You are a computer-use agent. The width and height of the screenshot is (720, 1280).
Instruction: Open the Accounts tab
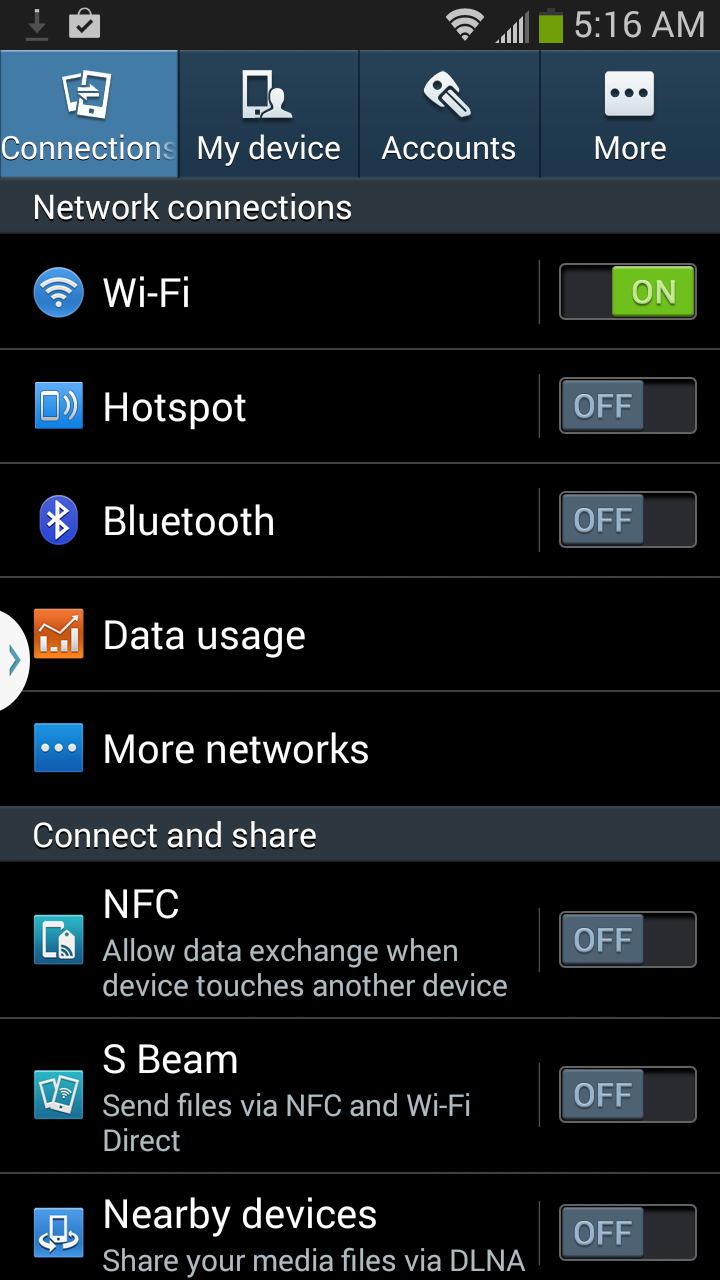[x=449, y=115]
